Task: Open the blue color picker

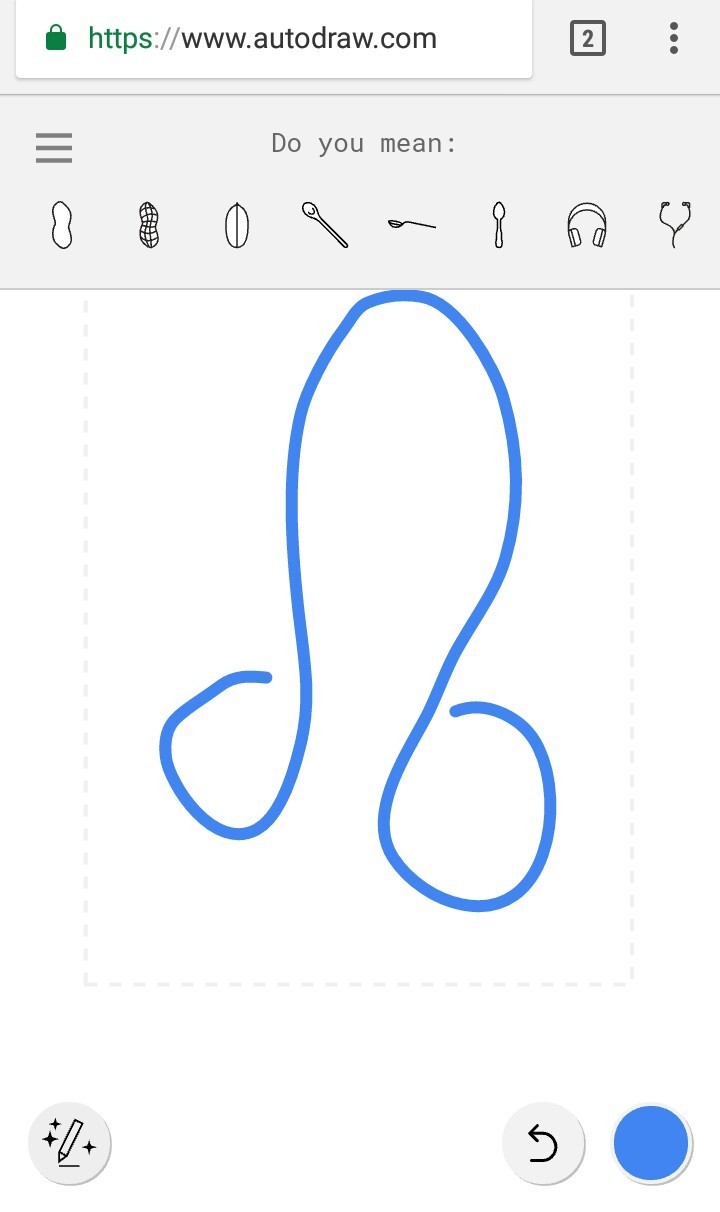Action: [651, 1142]
